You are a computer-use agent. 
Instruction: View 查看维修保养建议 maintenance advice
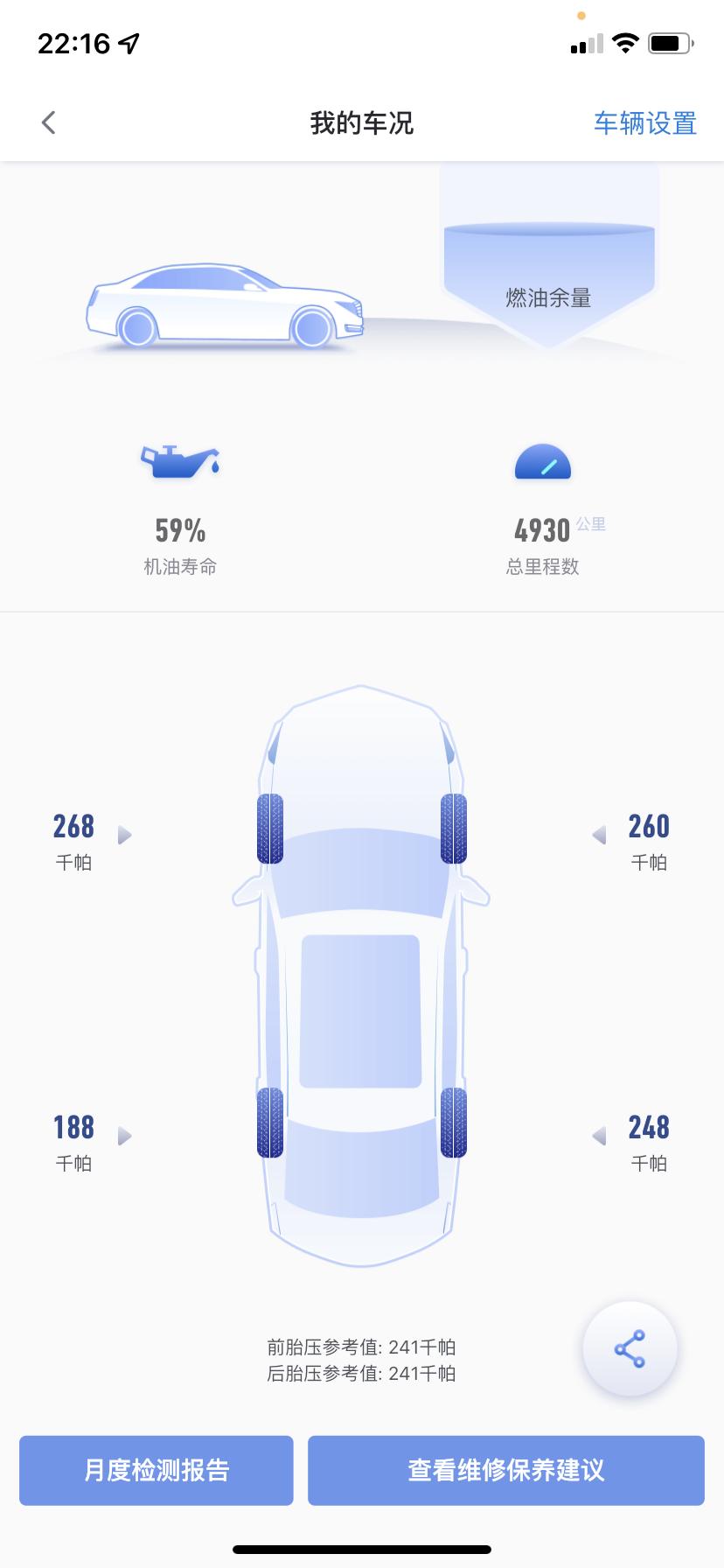coord(505,1470)
